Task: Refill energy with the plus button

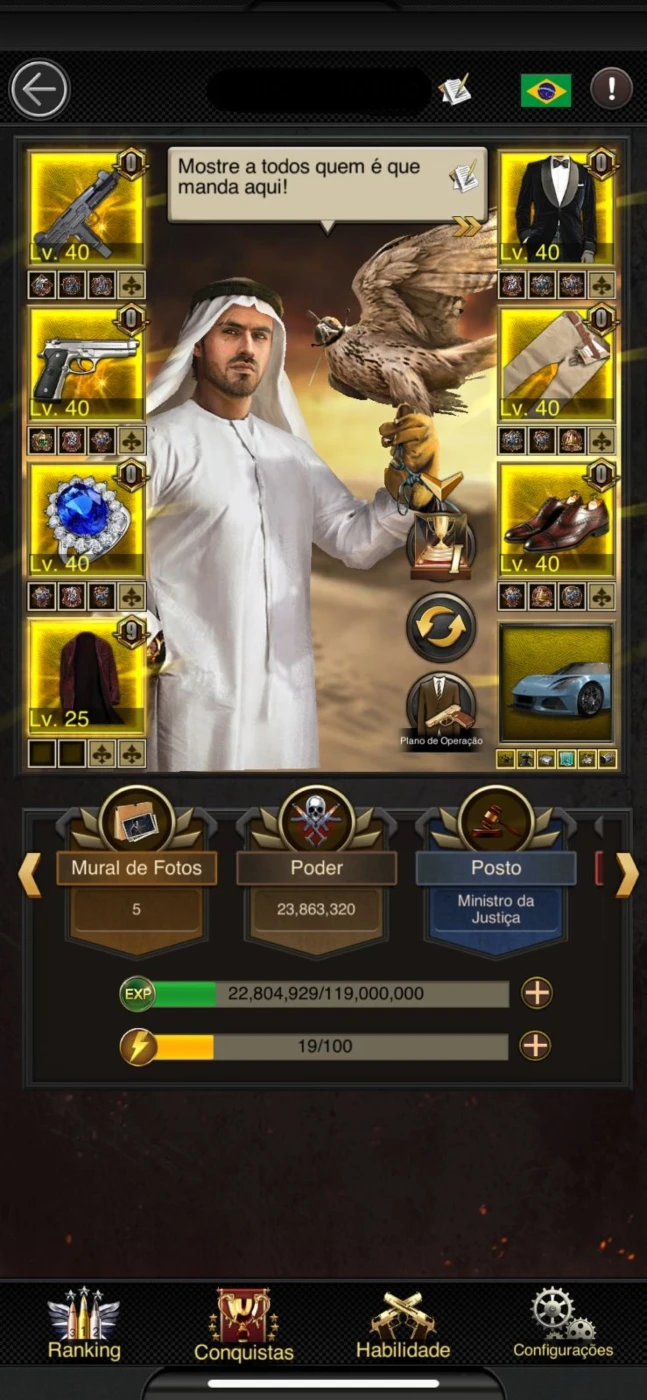Action: click(x=536, y=1046)
